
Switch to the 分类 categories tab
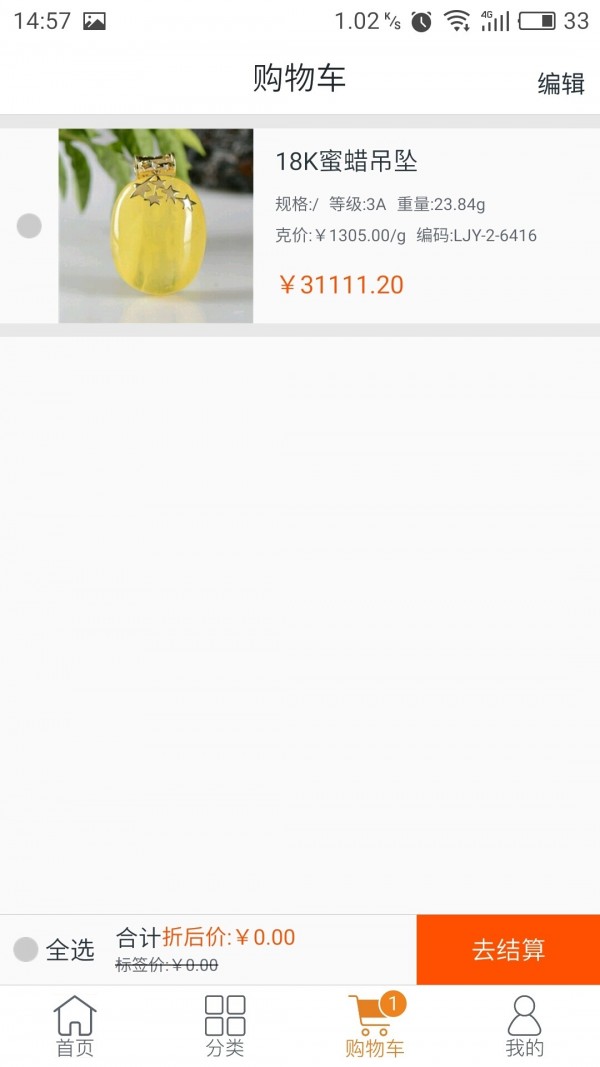coord(225,1026)
